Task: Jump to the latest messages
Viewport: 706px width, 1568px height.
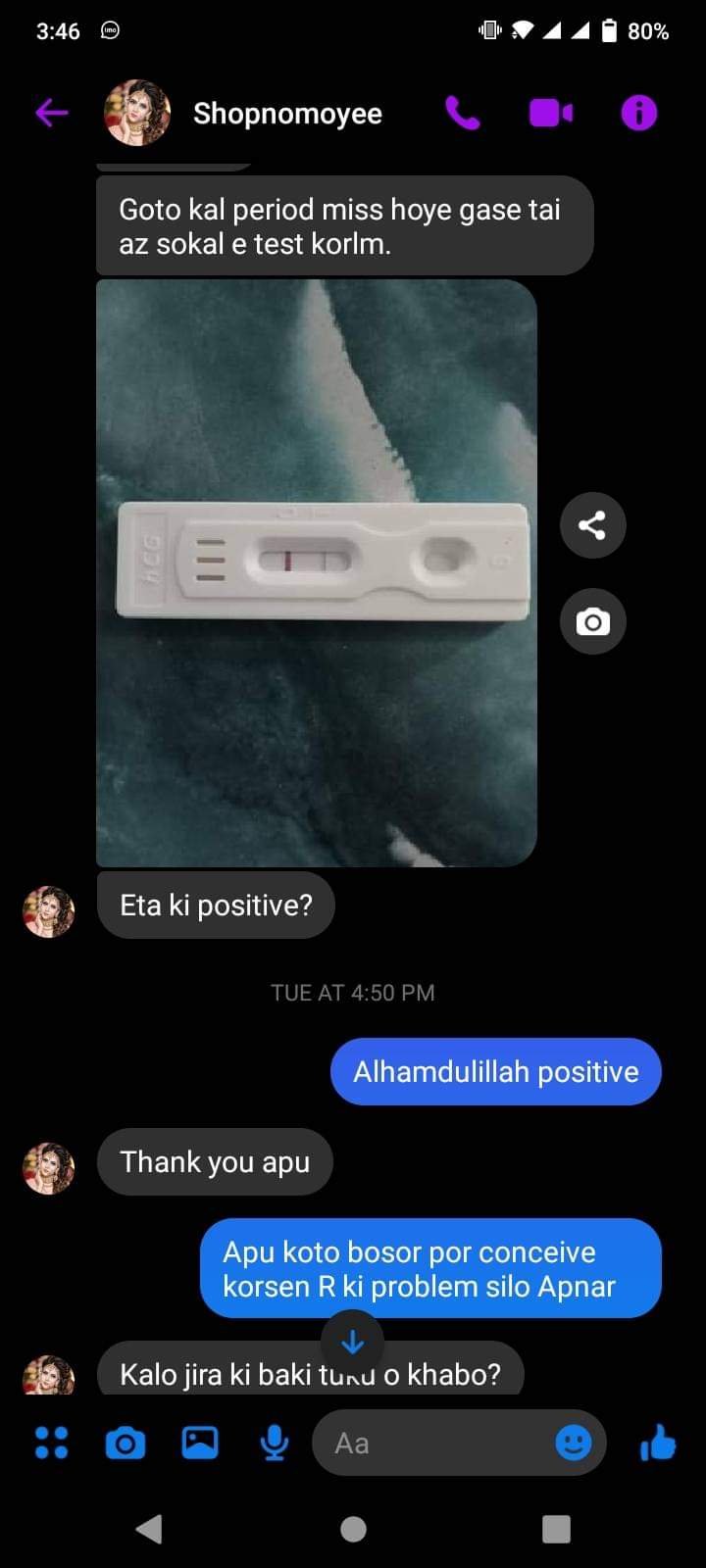Action: [352, 1342]
